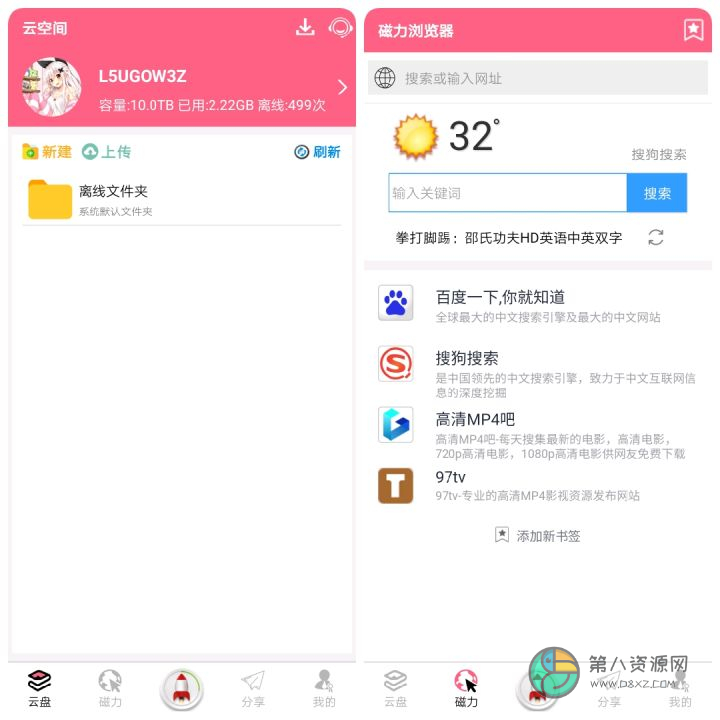Open the L5UGOW3Z account profile row

pos(180,88)
